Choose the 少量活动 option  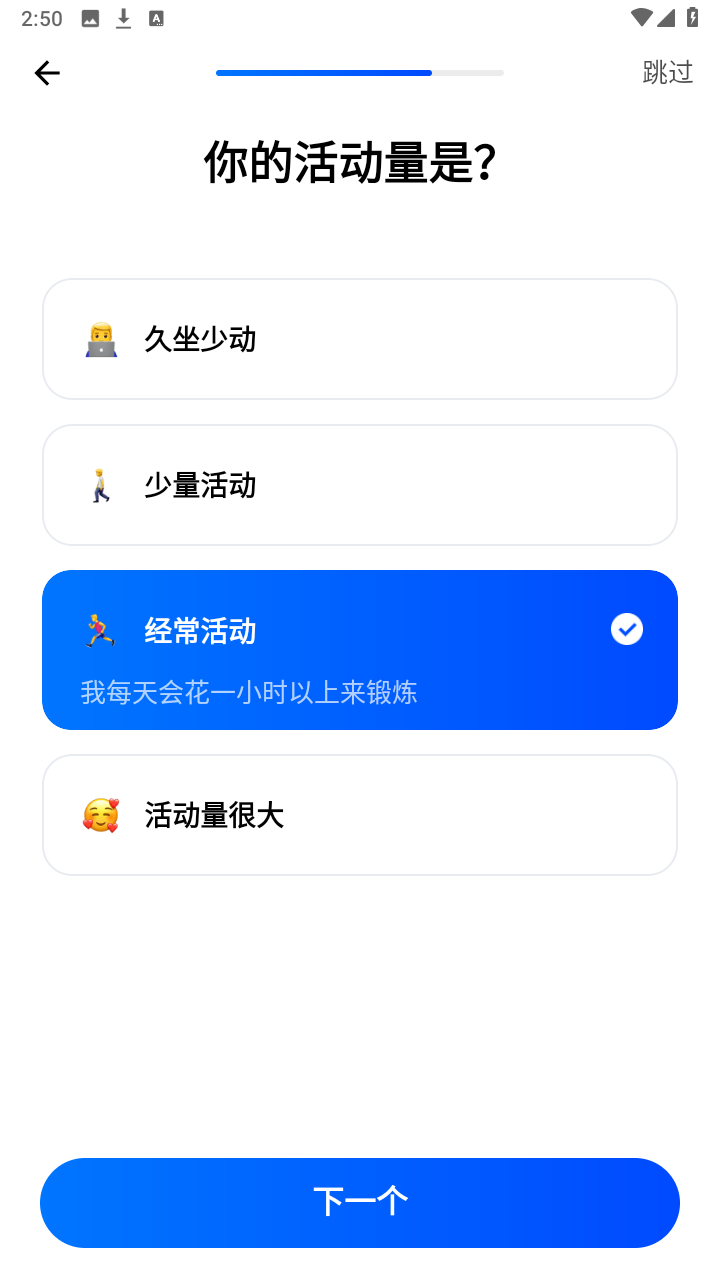point(360,485)
